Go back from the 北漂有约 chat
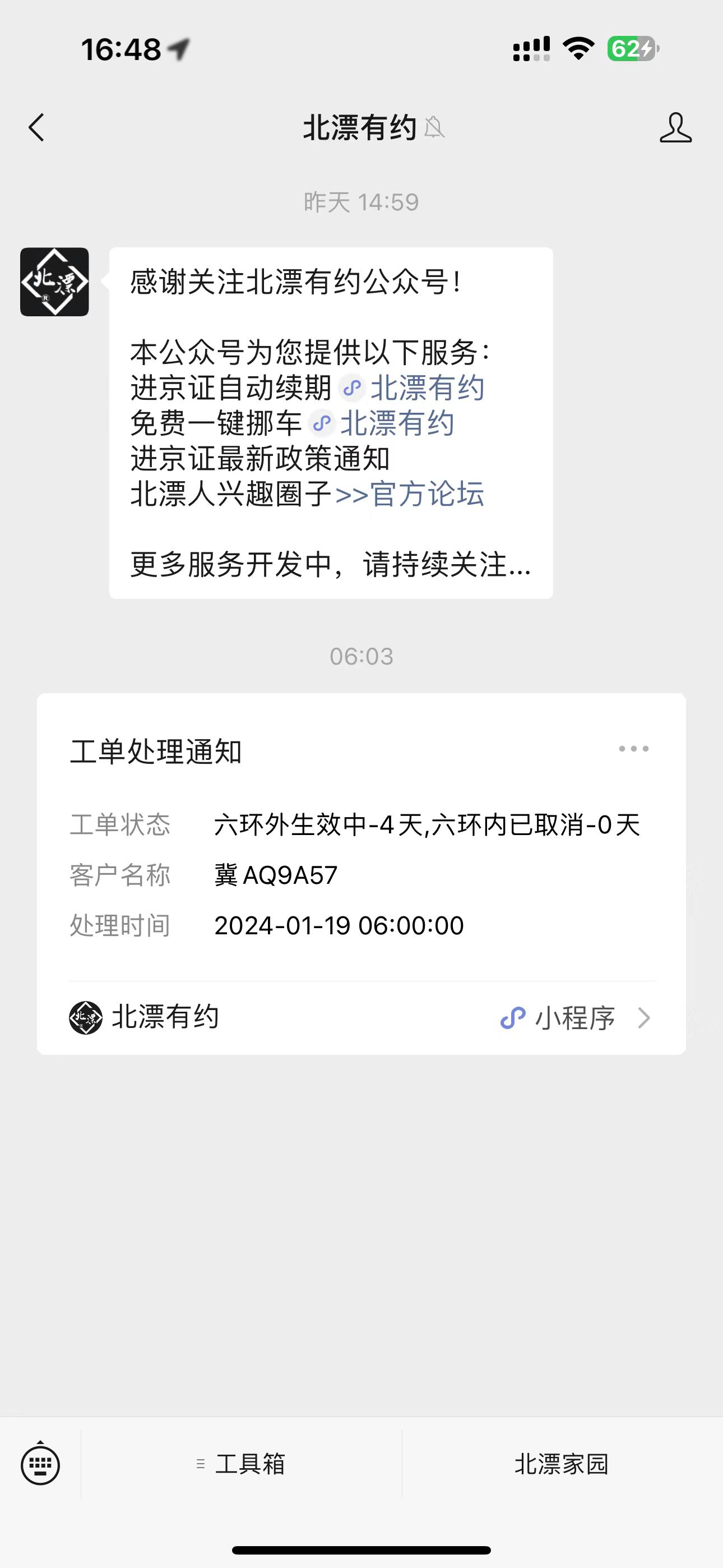 [36, 128]
